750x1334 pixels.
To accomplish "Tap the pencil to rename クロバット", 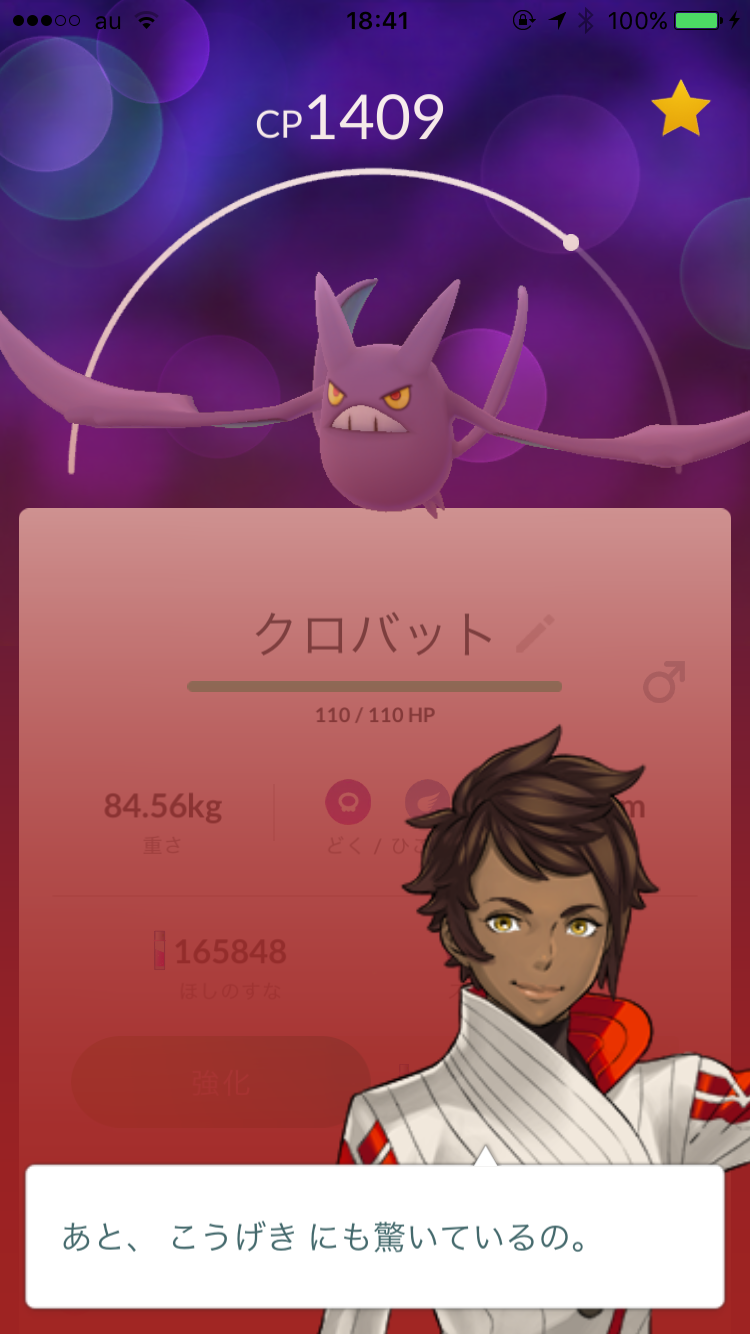I will [535, 634].
